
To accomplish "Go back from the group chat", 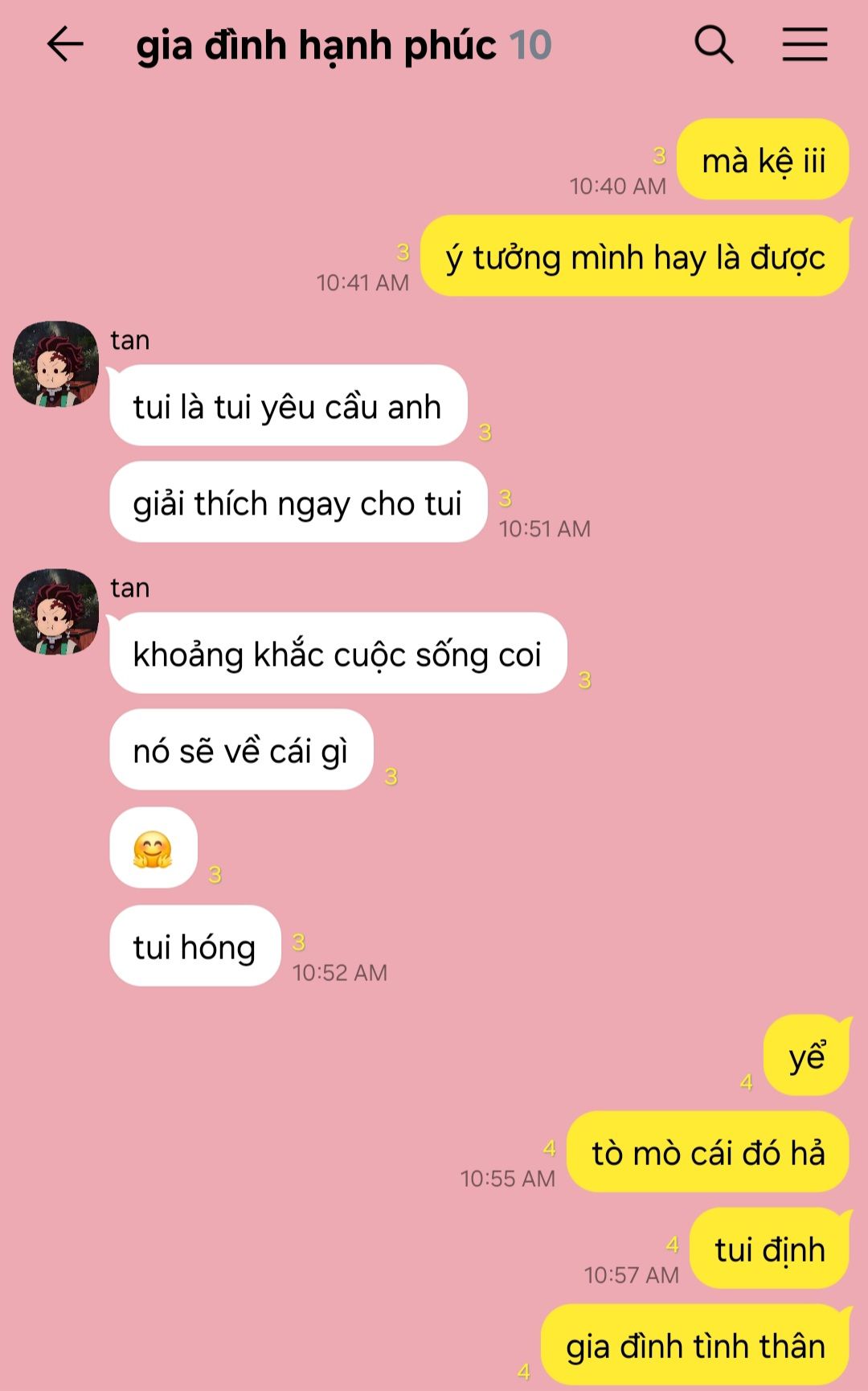I will coord(65,44).
